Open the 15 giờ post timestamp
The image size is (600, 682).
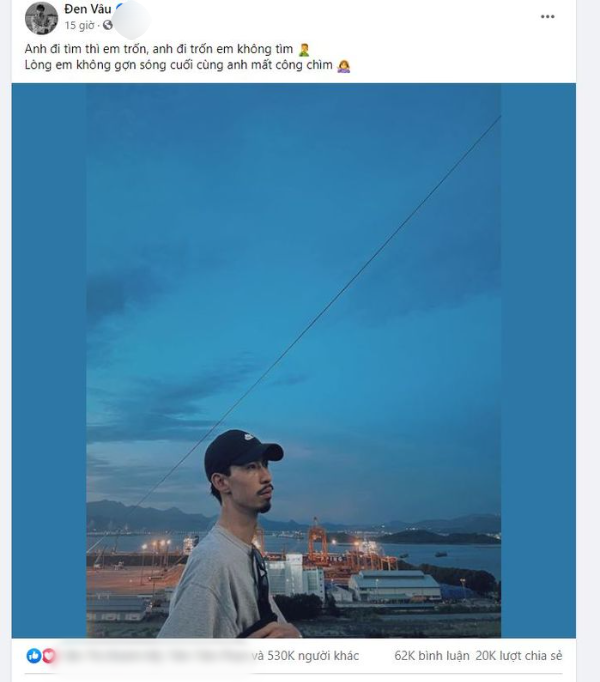pos(77,26)
